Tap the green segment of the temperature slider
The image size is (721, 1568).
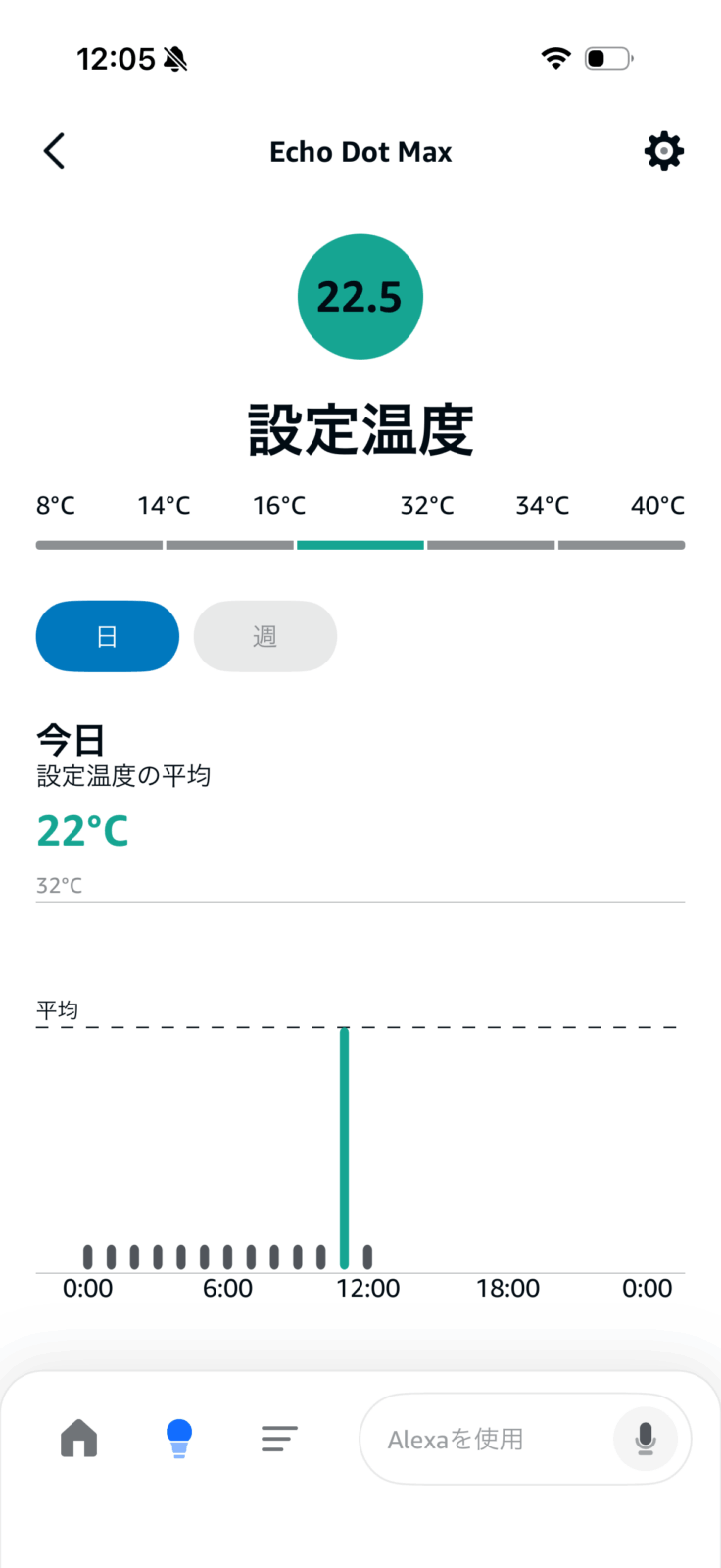click(360, 545)
